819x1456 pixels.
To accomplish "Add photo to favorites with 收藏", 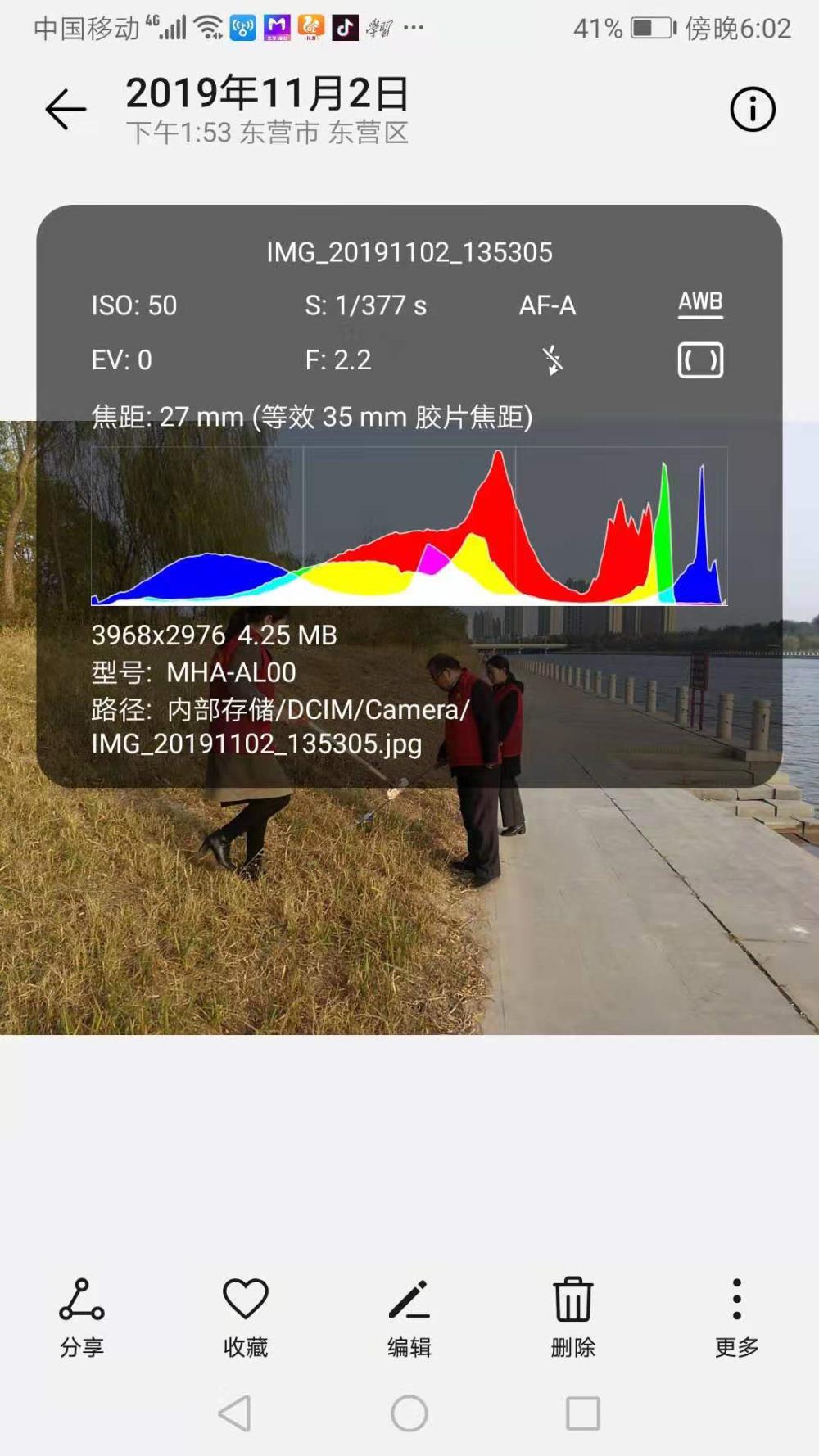I will (246, 1318).
